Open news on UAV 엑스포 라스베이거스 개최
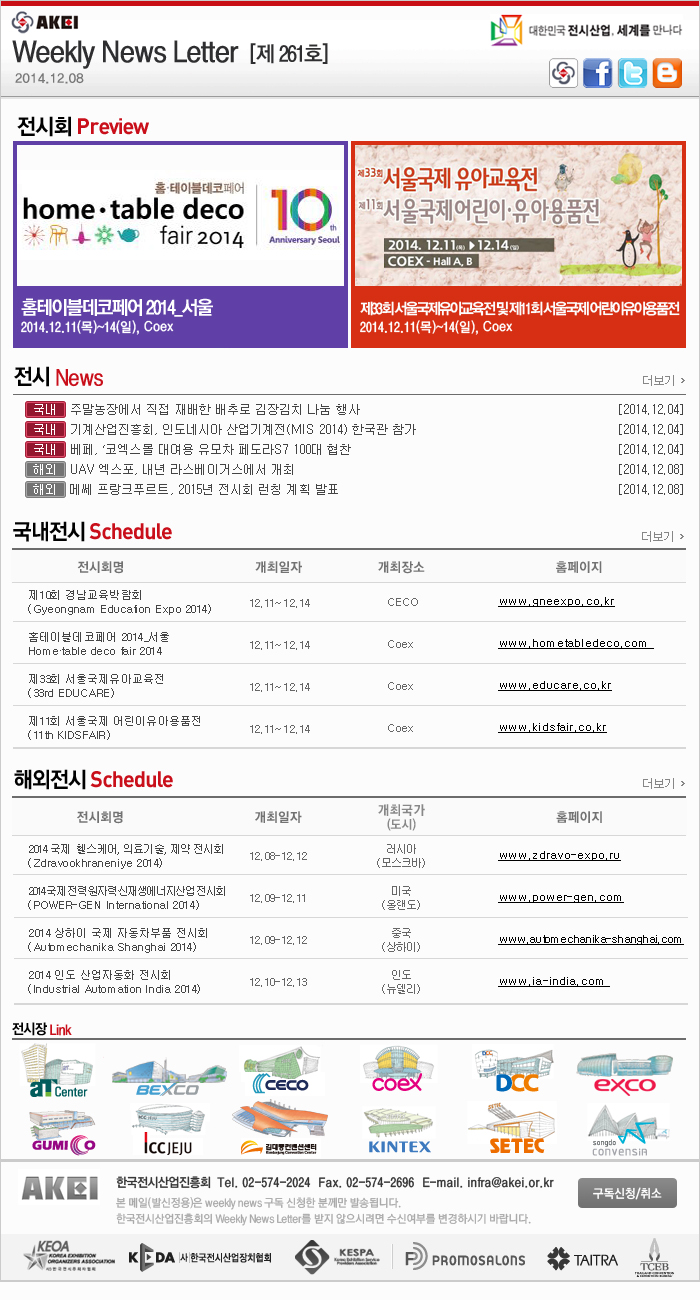The height and width of the screenshot is (1300, 700). point(181,469)
